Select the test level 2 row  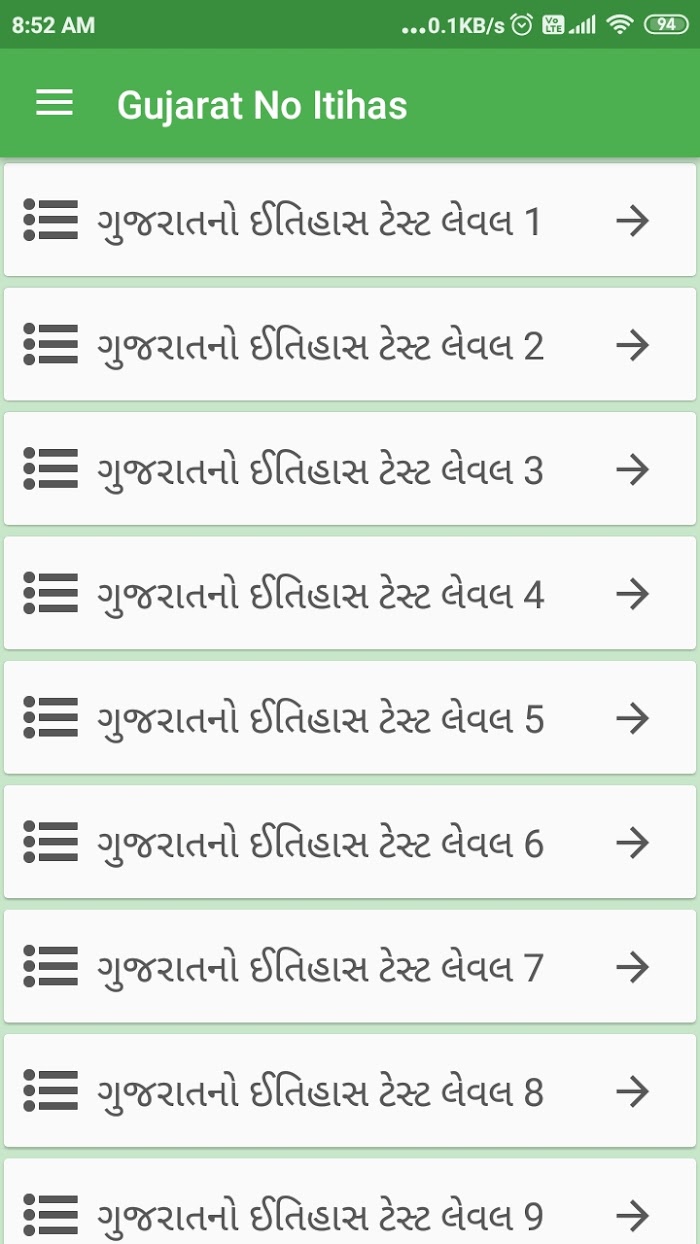[x=350, y=345]
